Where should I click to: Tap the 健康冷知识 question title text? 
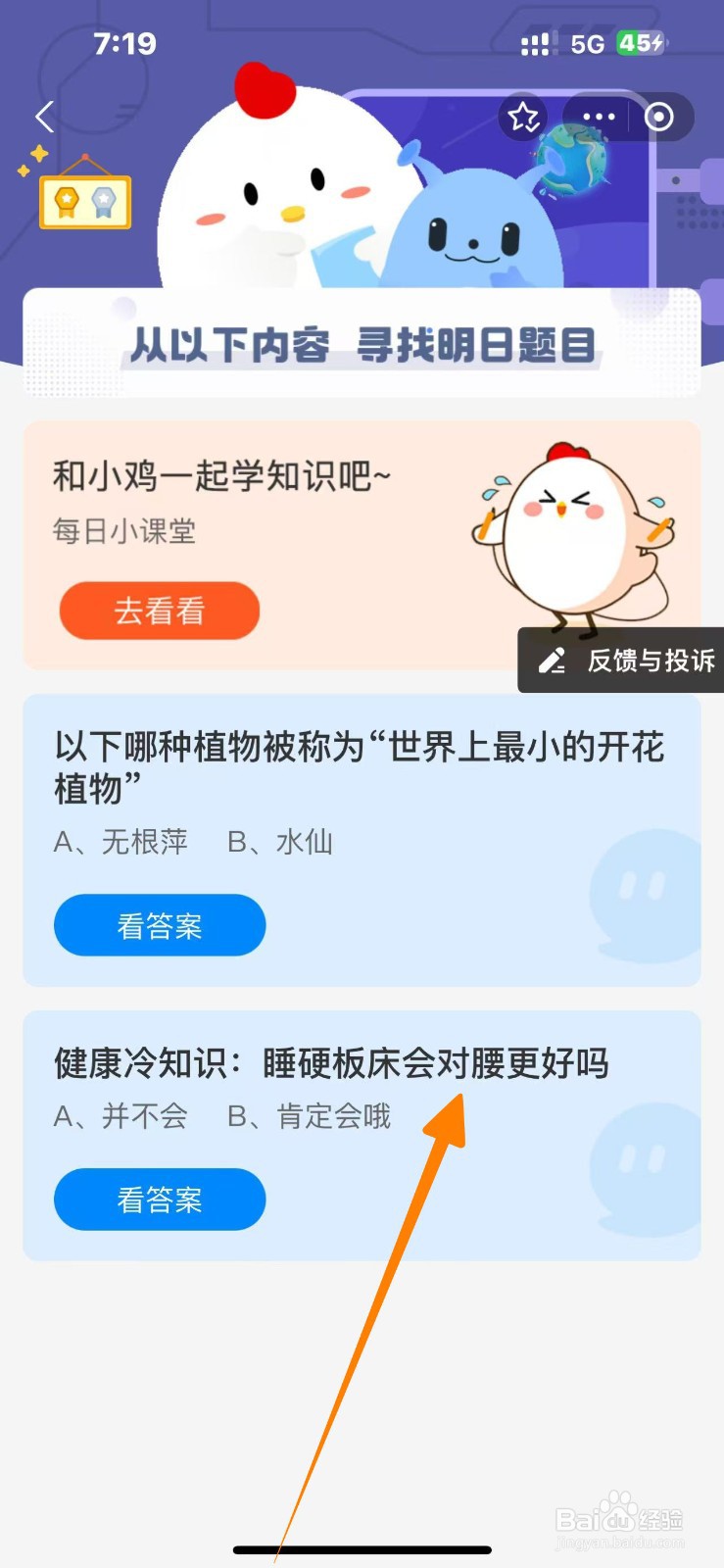(331, 1061)
